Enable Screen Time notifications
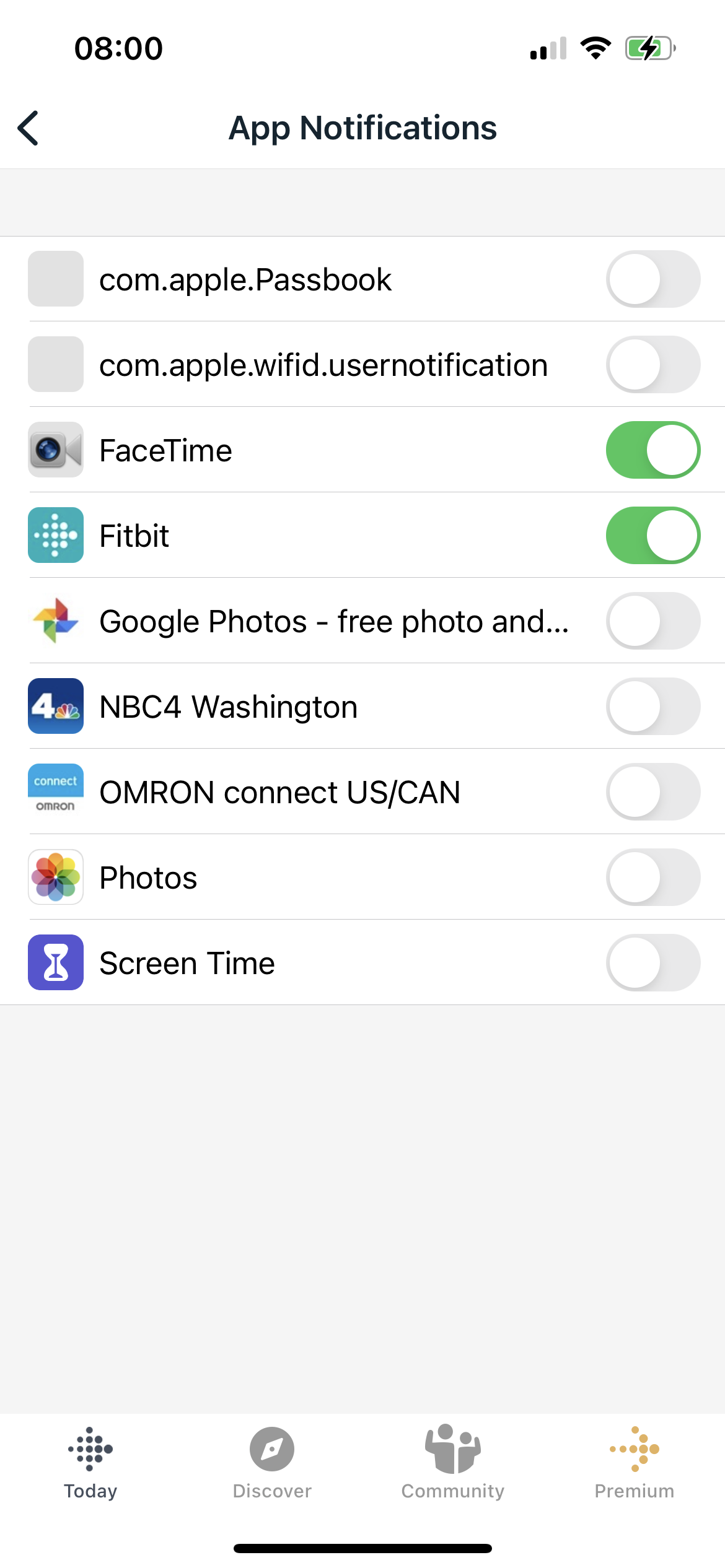This screenshot has height=1568, width=725. (x=652, y=963)
